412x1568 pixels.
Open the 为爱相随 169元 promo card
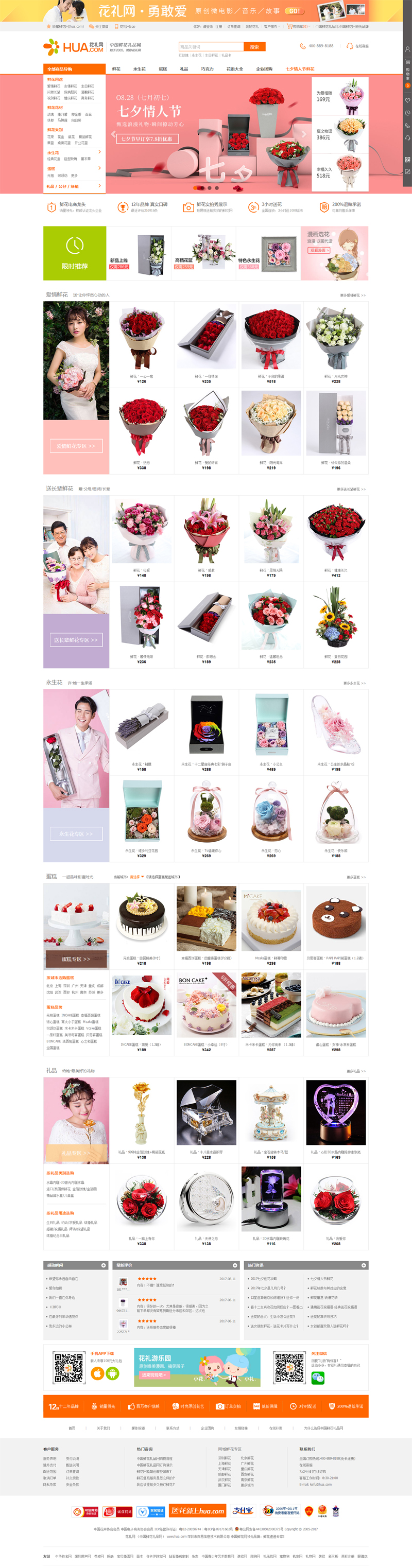pos(340,96)
